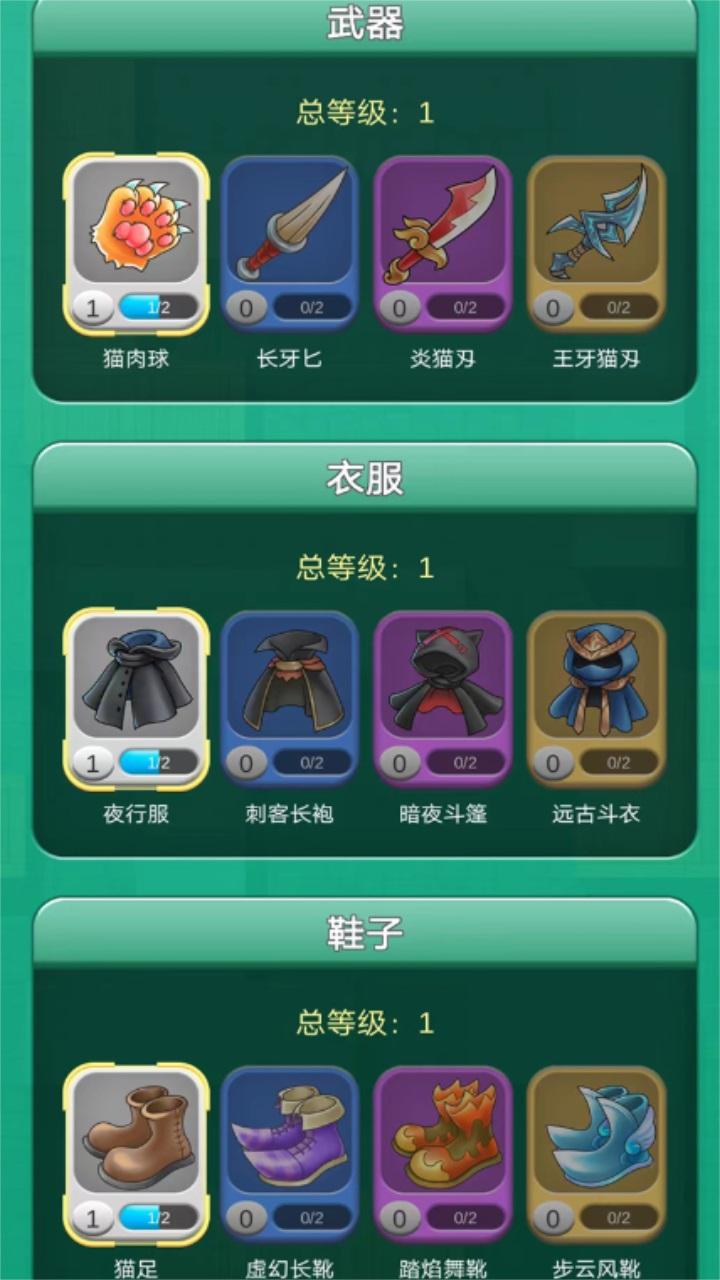Tap the 踏焰舞靴 boots card
The image size is (720, 1280).
tap(443, 1154)
